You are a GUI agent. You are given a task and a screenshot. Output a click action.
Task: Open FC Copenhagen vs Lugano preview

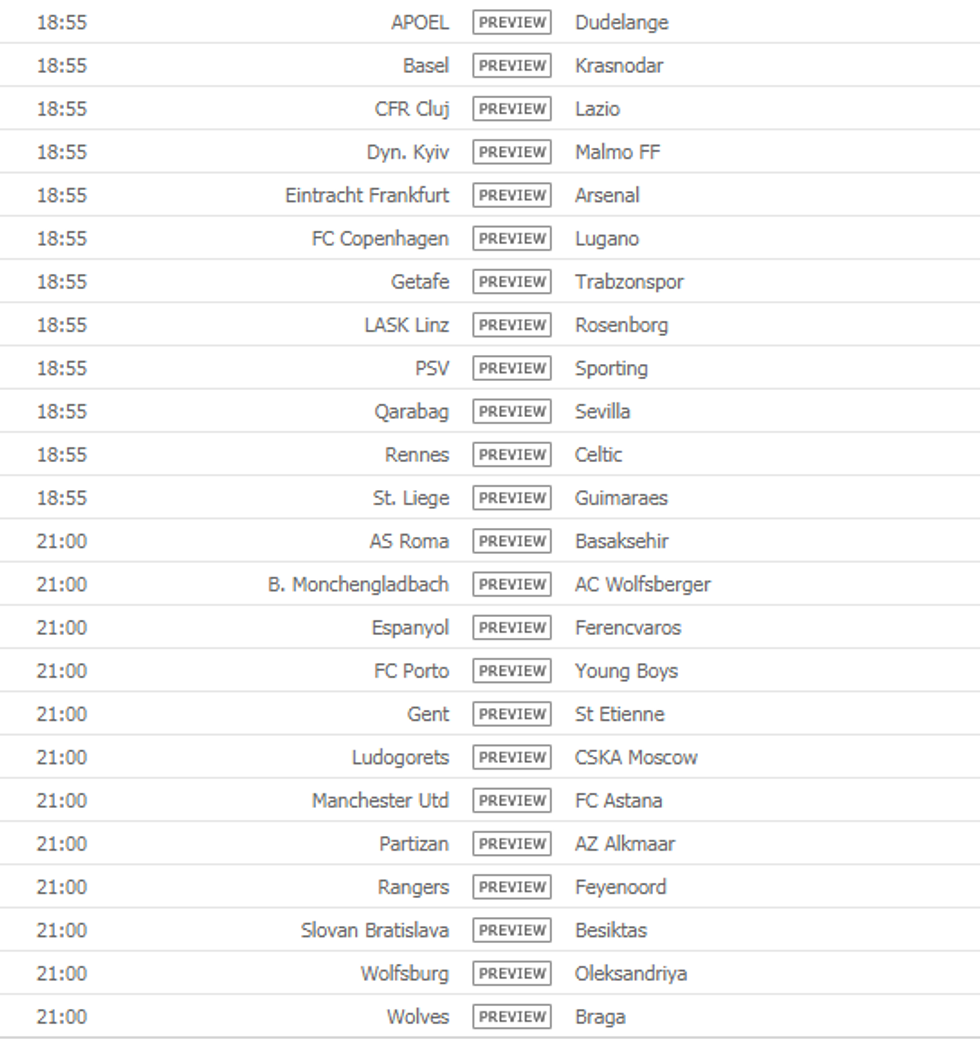(x=512, y=238)
